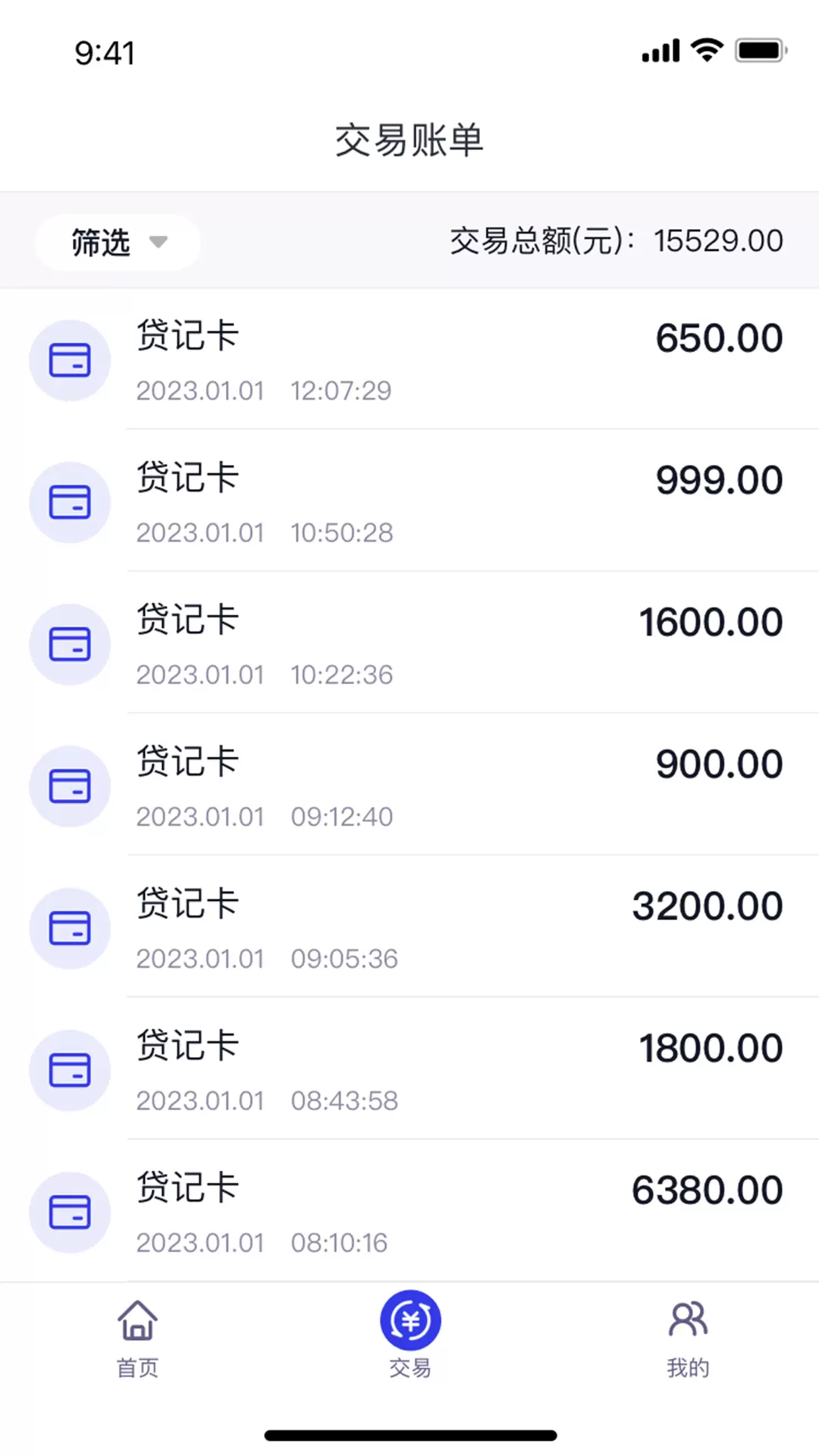Select the 900.00 transaction at 09:12:40
The width and height of the screenshot is (819, 1456).
tap(409, 785)
